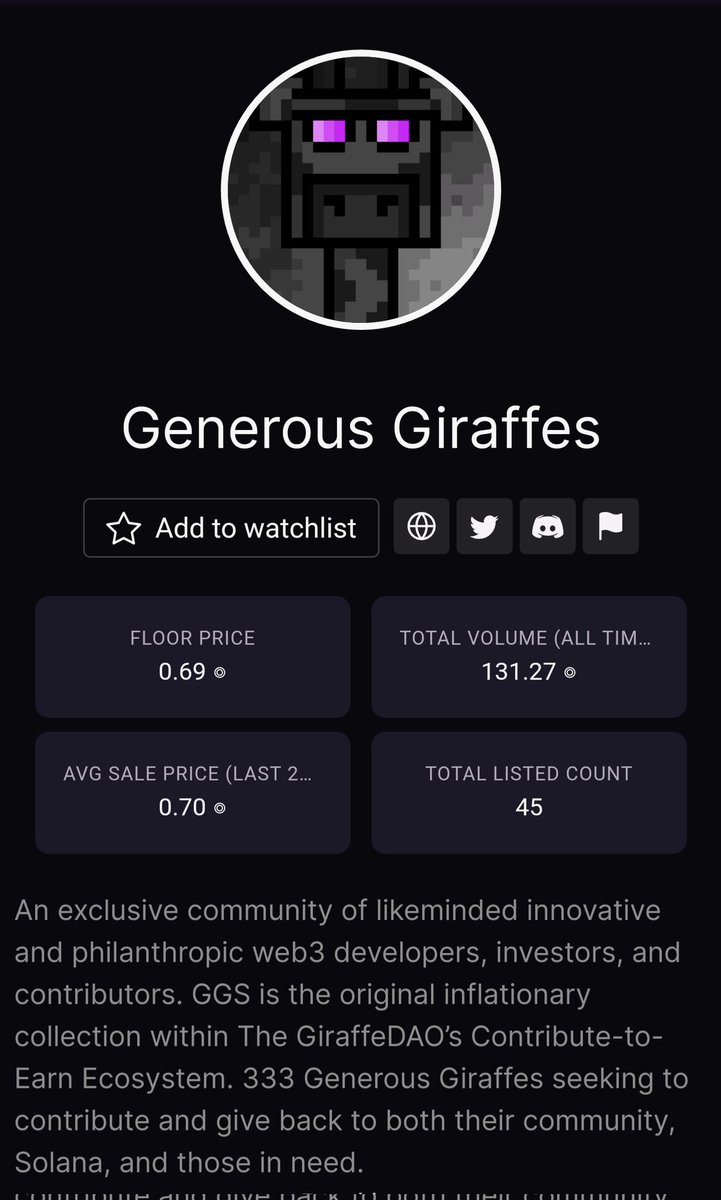Open the collection's website globe icon
The width and height of the screenshot is (721, 1200).
click(421, 526)
